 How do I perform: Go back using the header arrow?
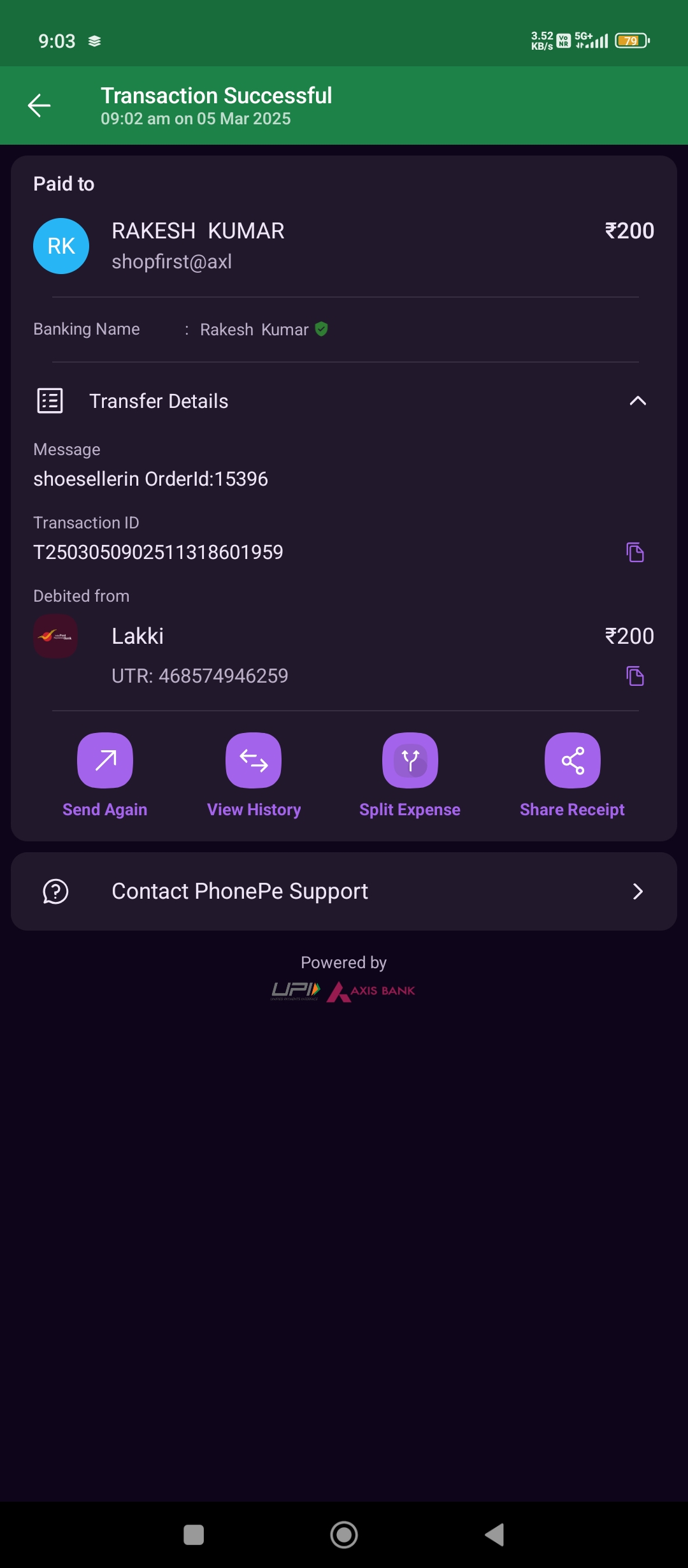[39, 105]
